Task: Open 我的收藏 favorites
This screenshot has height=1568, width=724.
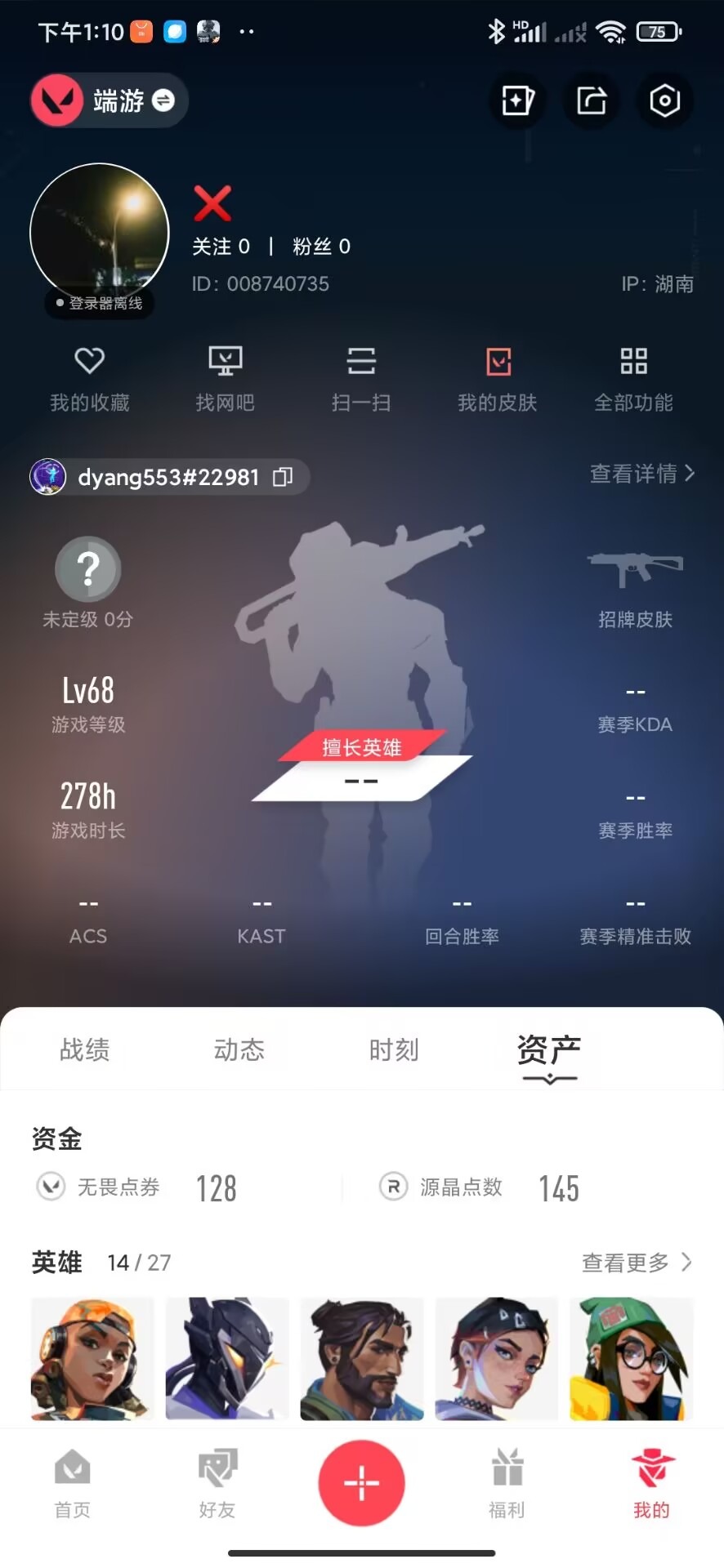Action: [90, 380]
